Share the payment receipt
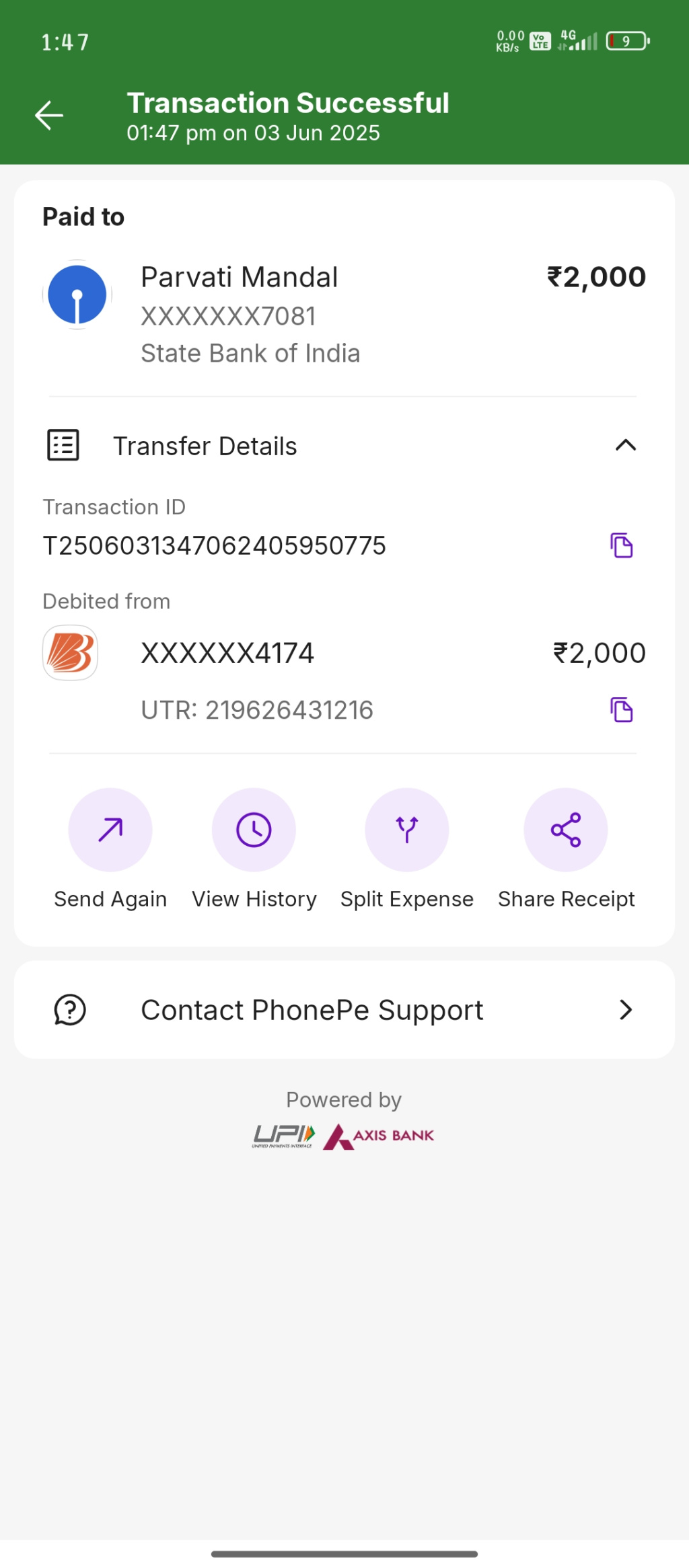 tap(565, 830)
